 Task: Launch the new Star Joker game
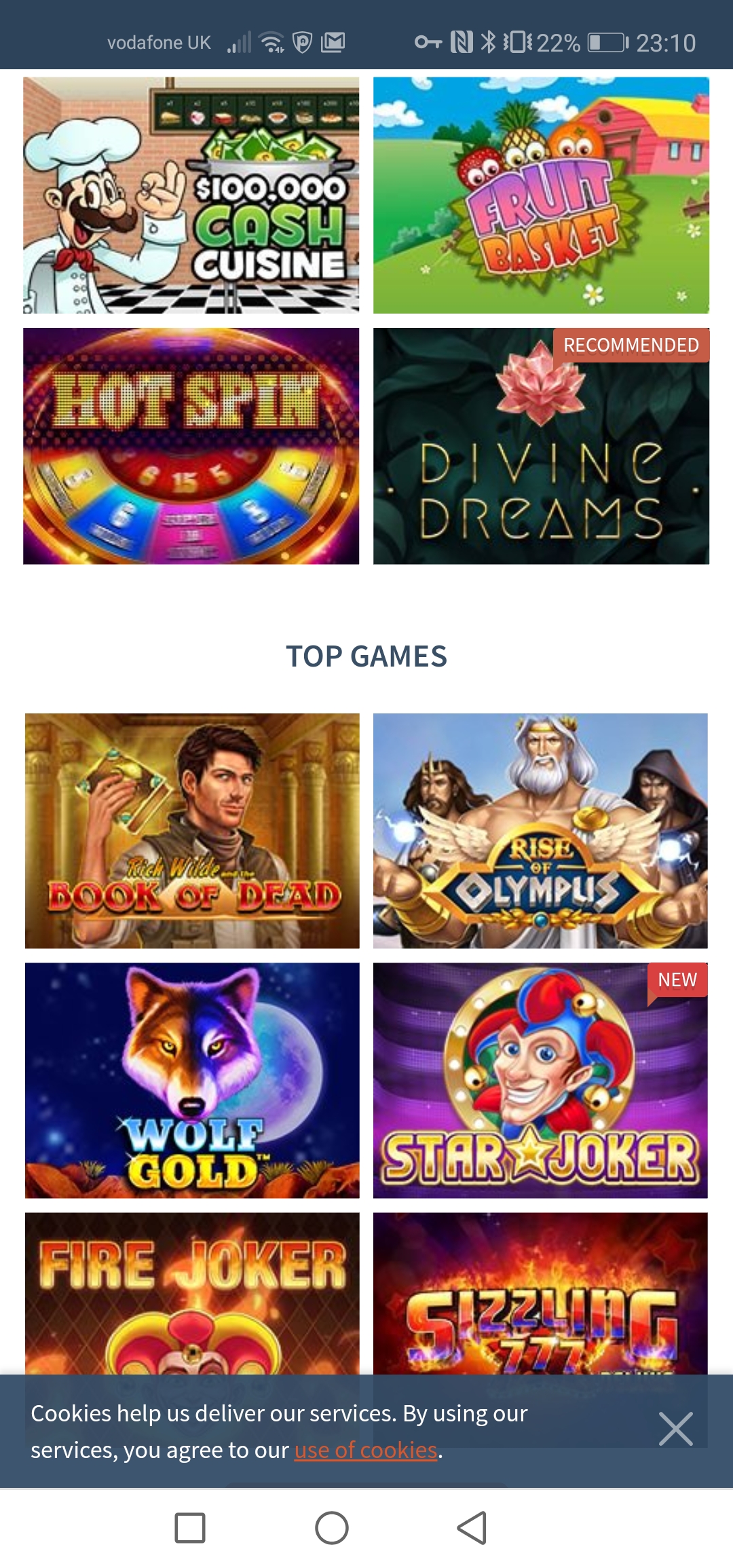tap(540, 1080)
